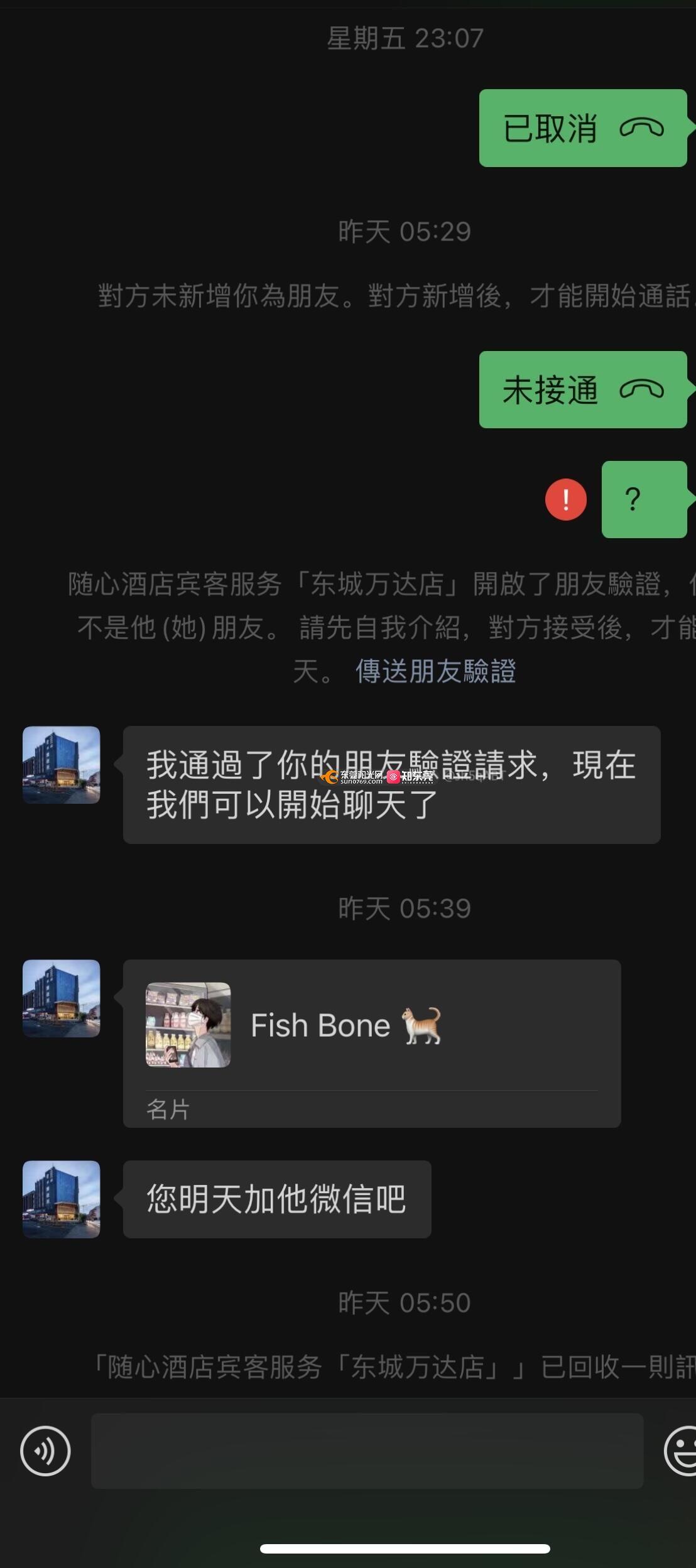Redial from the 未接通 call bubble
The width and height of the screenshot is (696, 1568).
point(582,390)
